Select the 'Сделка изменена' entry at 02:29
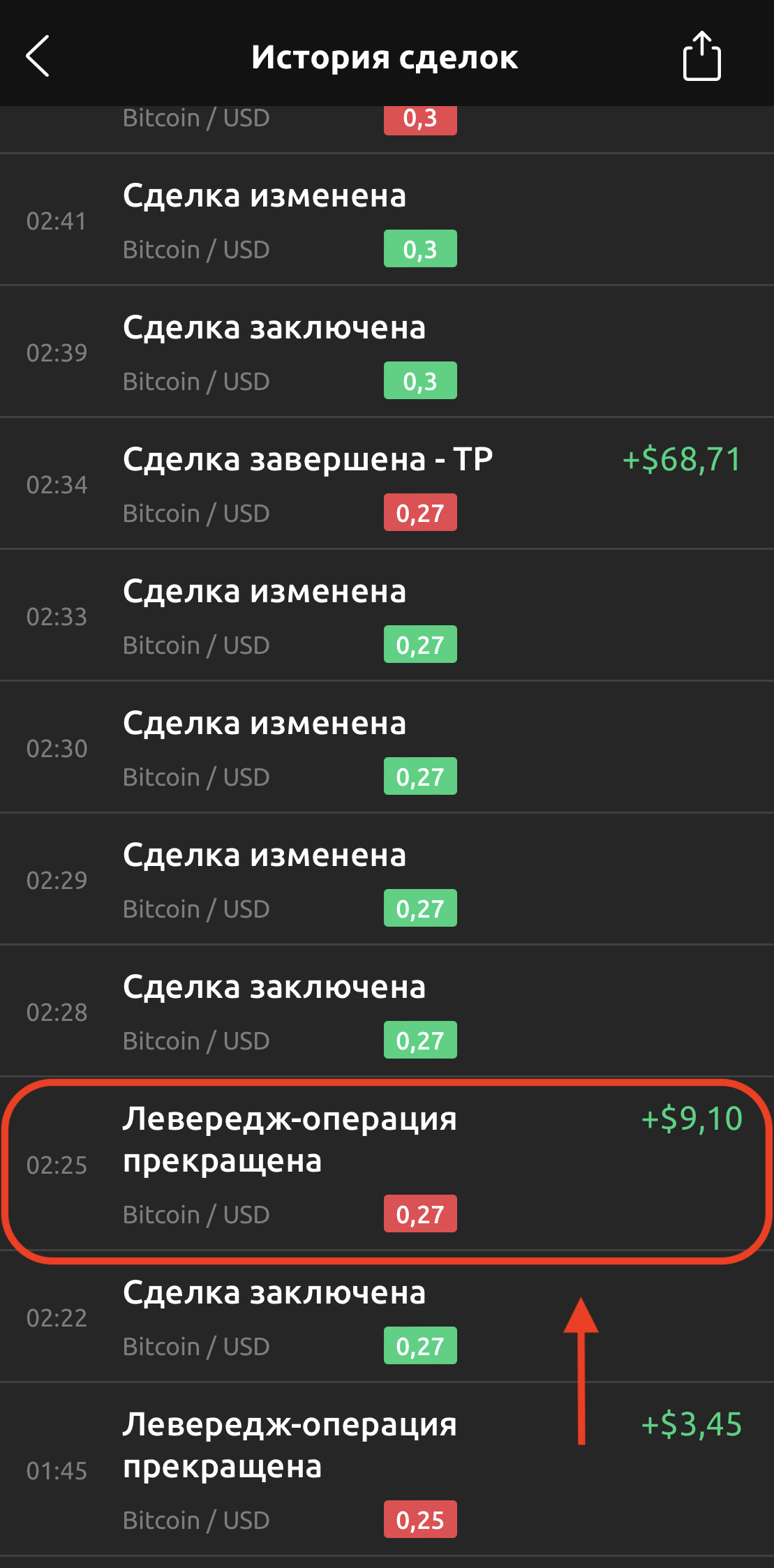Screen dimensions: 774x1568 pos(264,856)
